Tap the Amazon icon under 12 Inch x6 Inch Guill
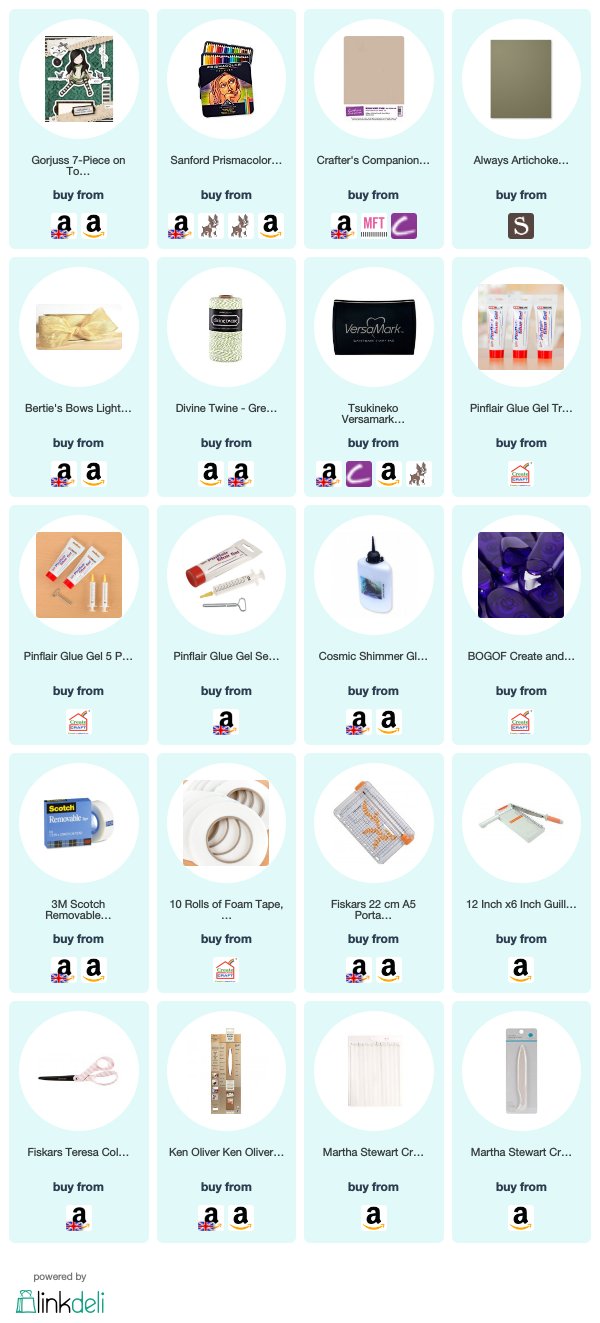 [x=521, y=970]
